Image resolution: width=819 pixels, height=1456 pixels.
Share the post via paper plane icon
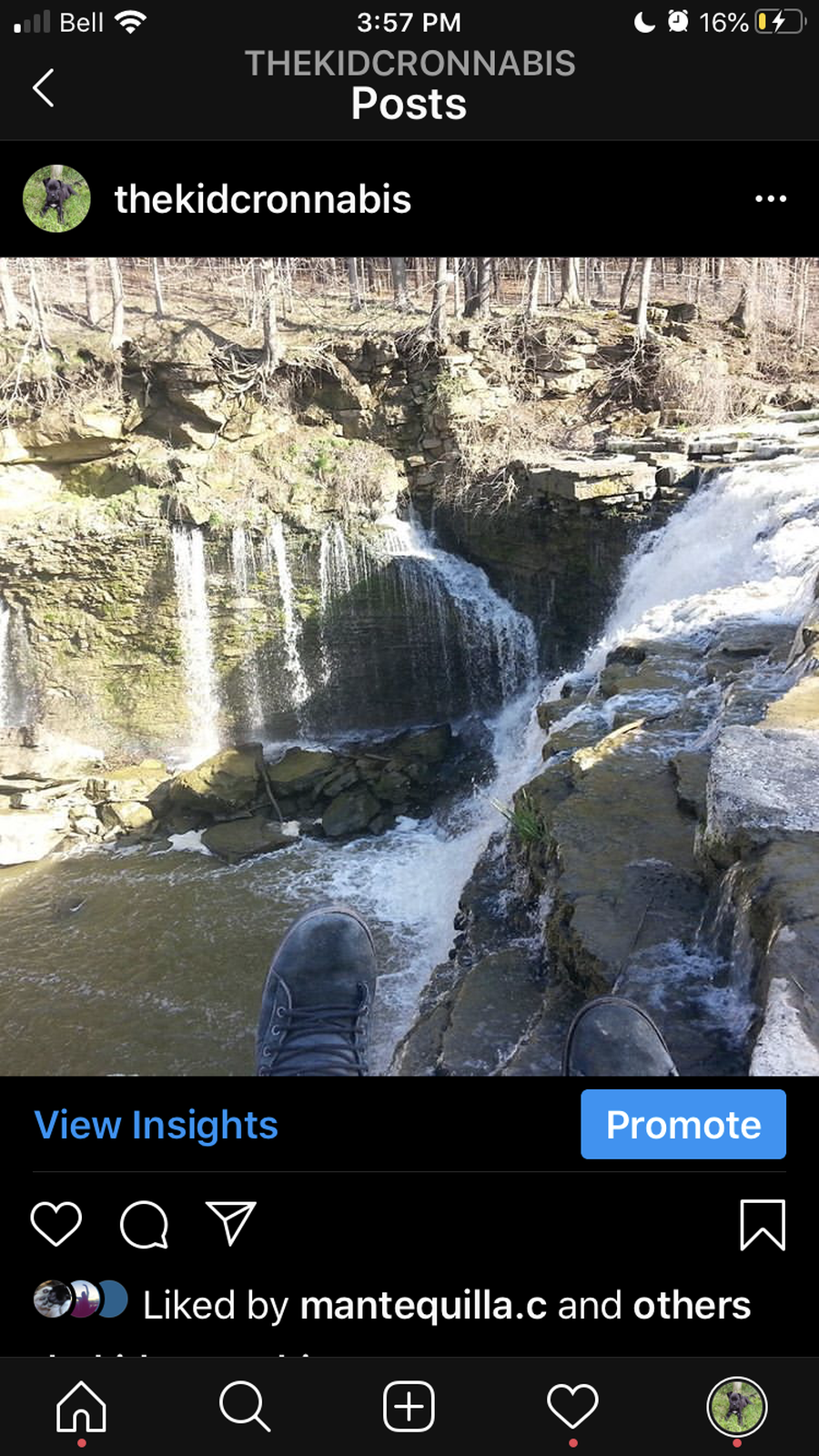[230, 1224]
